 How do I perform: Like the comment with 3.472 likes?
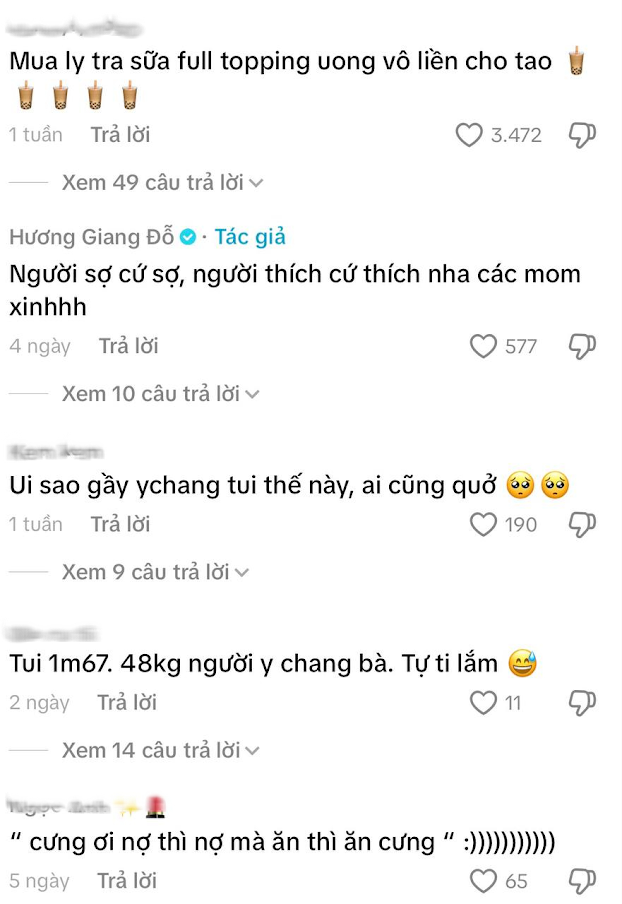(469, 135)
